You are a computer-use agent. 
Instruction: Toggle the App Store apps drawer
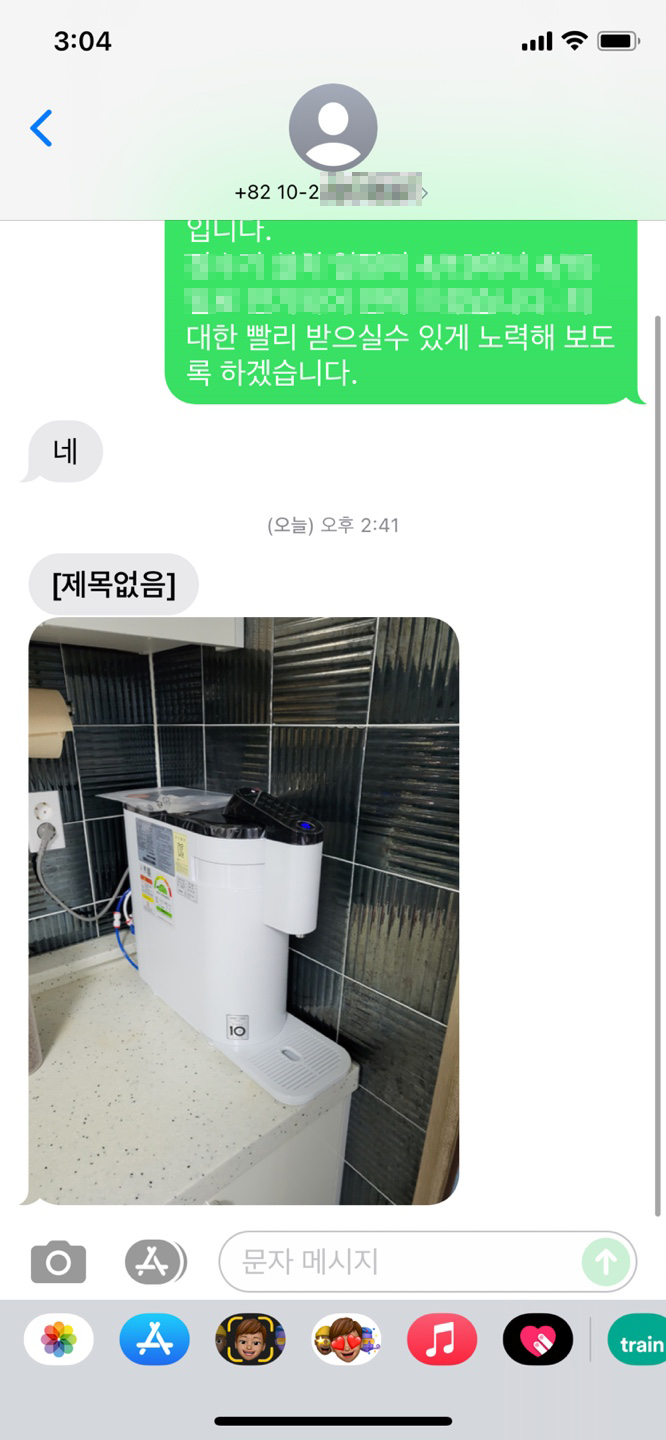pos(155,1262)
